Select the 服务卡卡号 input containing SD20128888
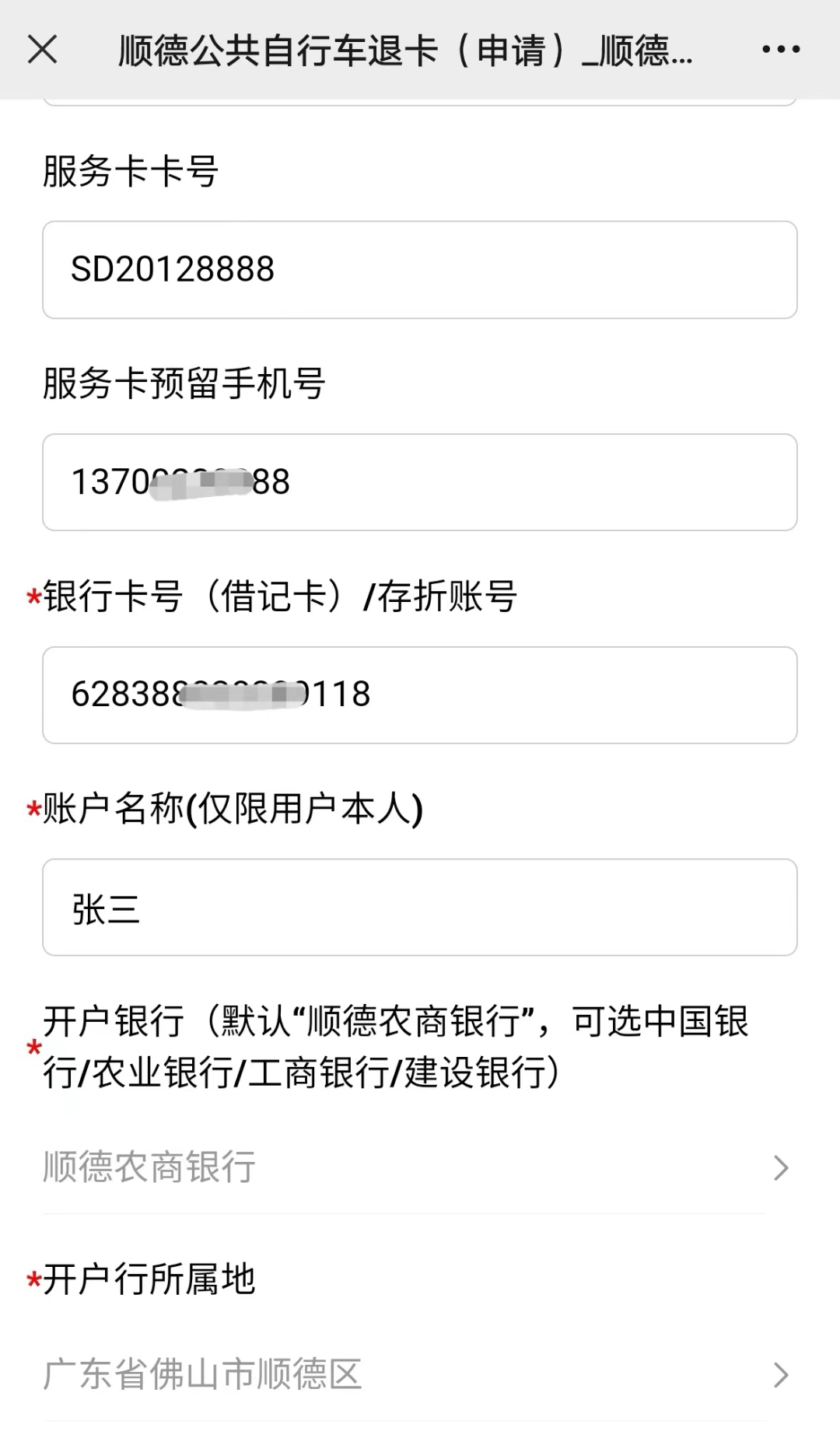 [x=420, y=270]
